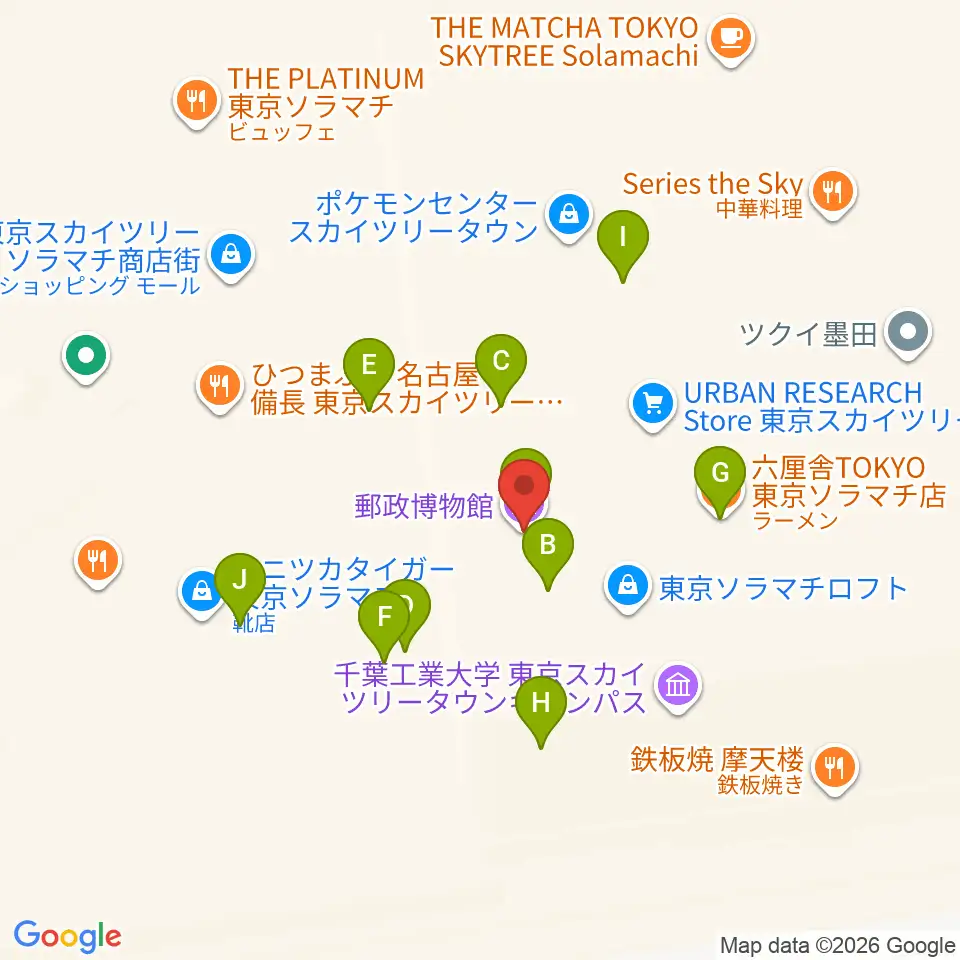The image size is (960, 960).
Task: Open 千葉工業大学 museum pin
Action: click(x=678, y=688)
